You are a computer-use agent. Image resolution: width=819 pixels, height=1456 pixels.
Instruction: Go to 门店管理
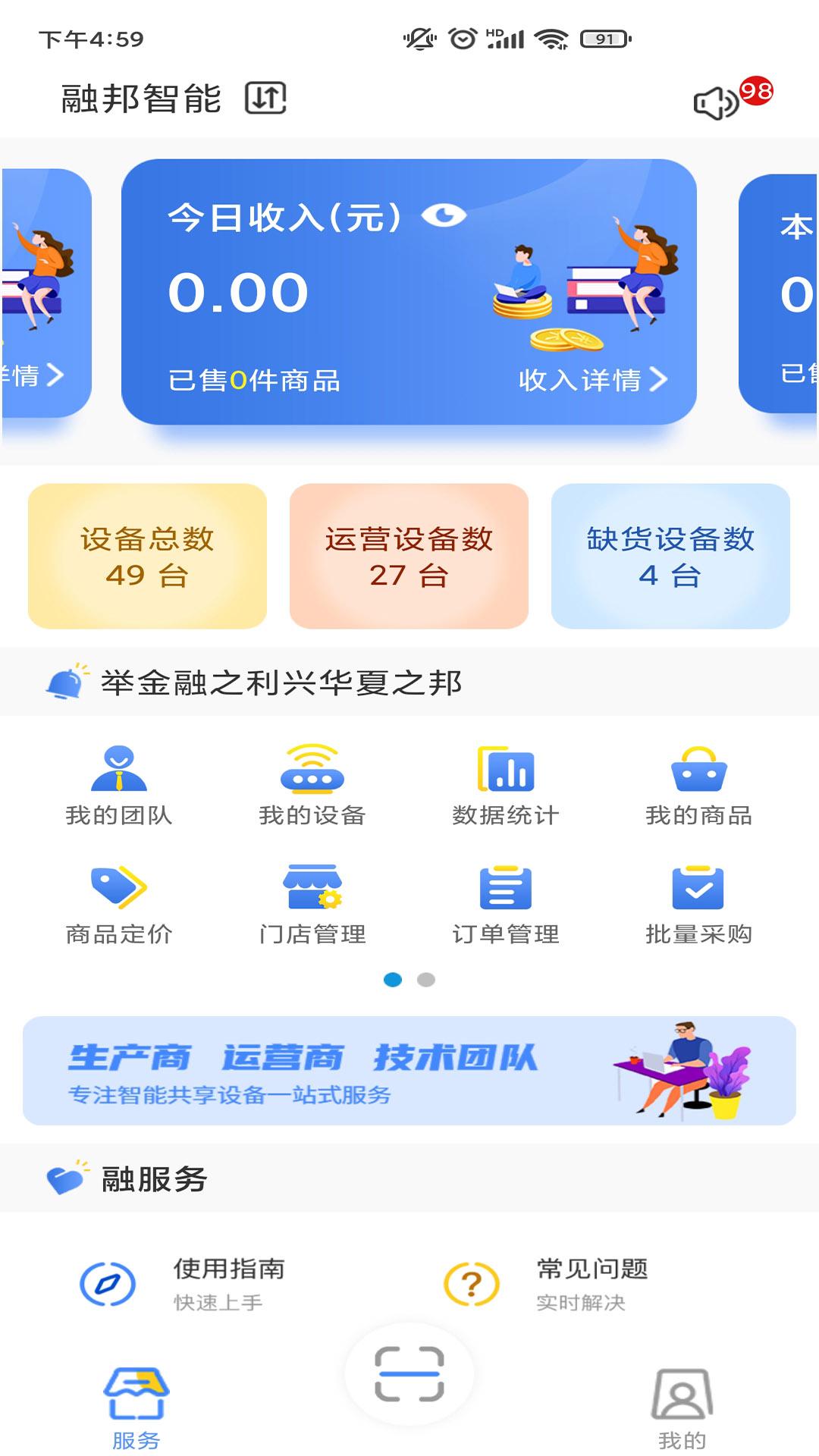click(312, 904)
